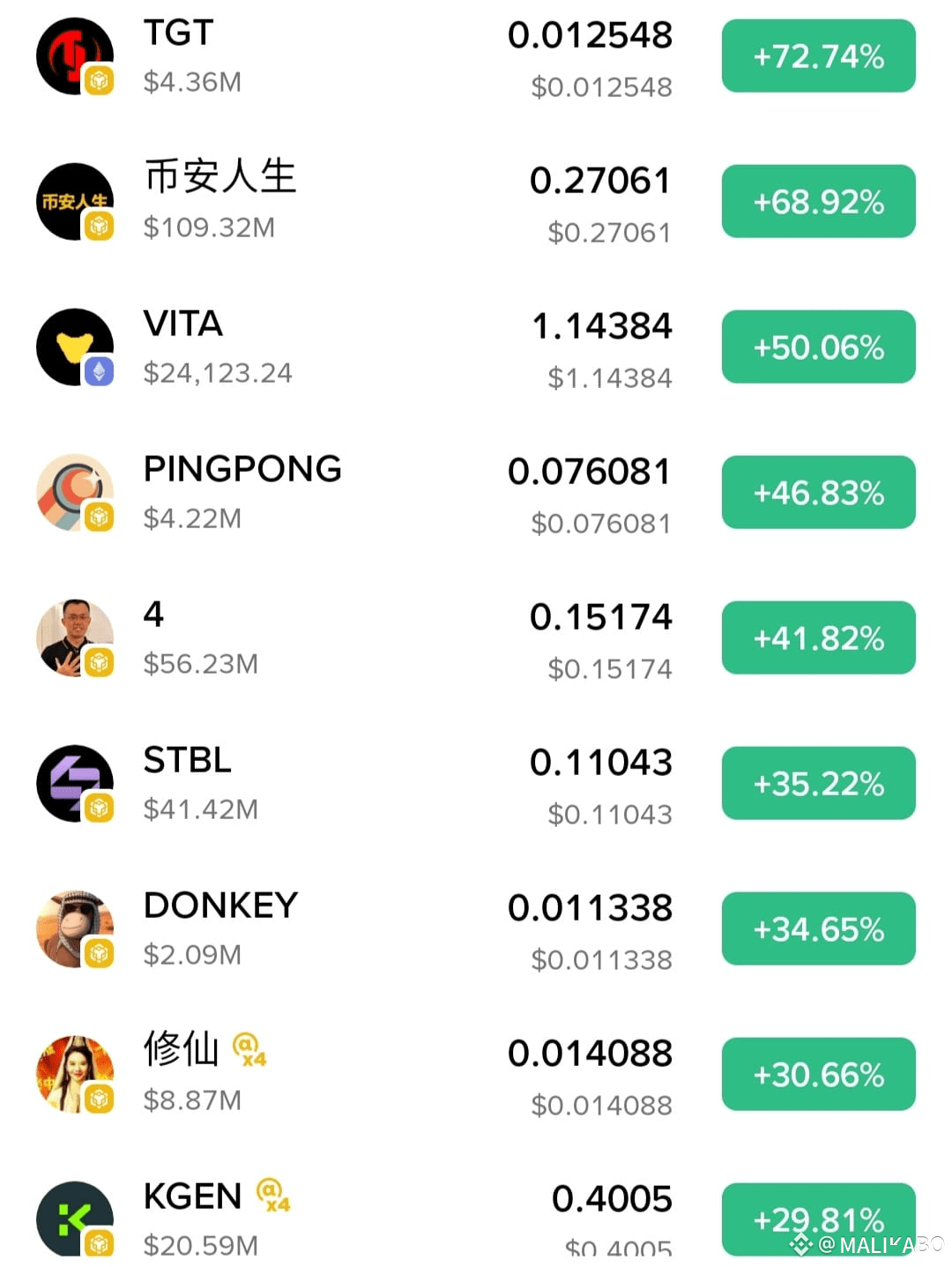This screenshot has width=952, height=1267.
Task: Open the 币安人生 token row
Action: (x=476, y=202)
